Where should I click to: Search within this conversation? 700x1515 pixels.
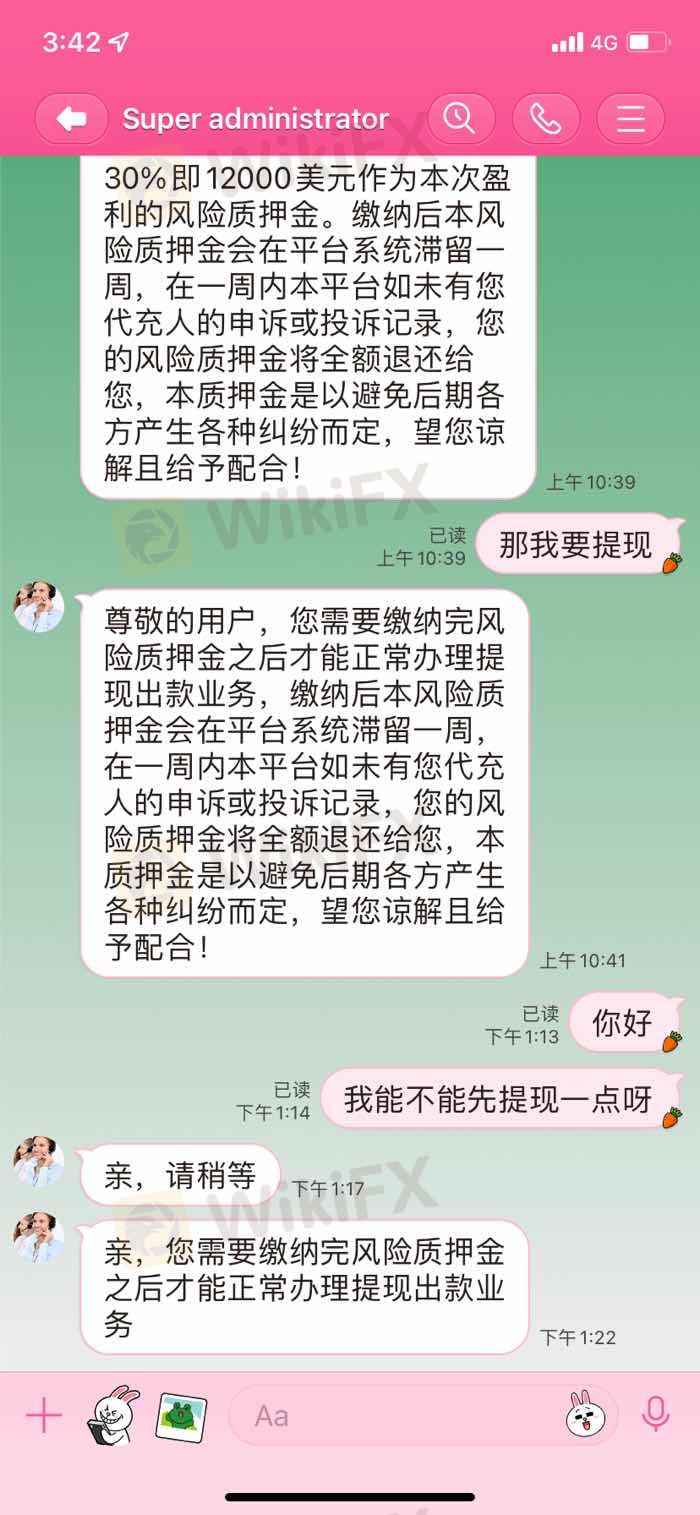click(460, 120)
